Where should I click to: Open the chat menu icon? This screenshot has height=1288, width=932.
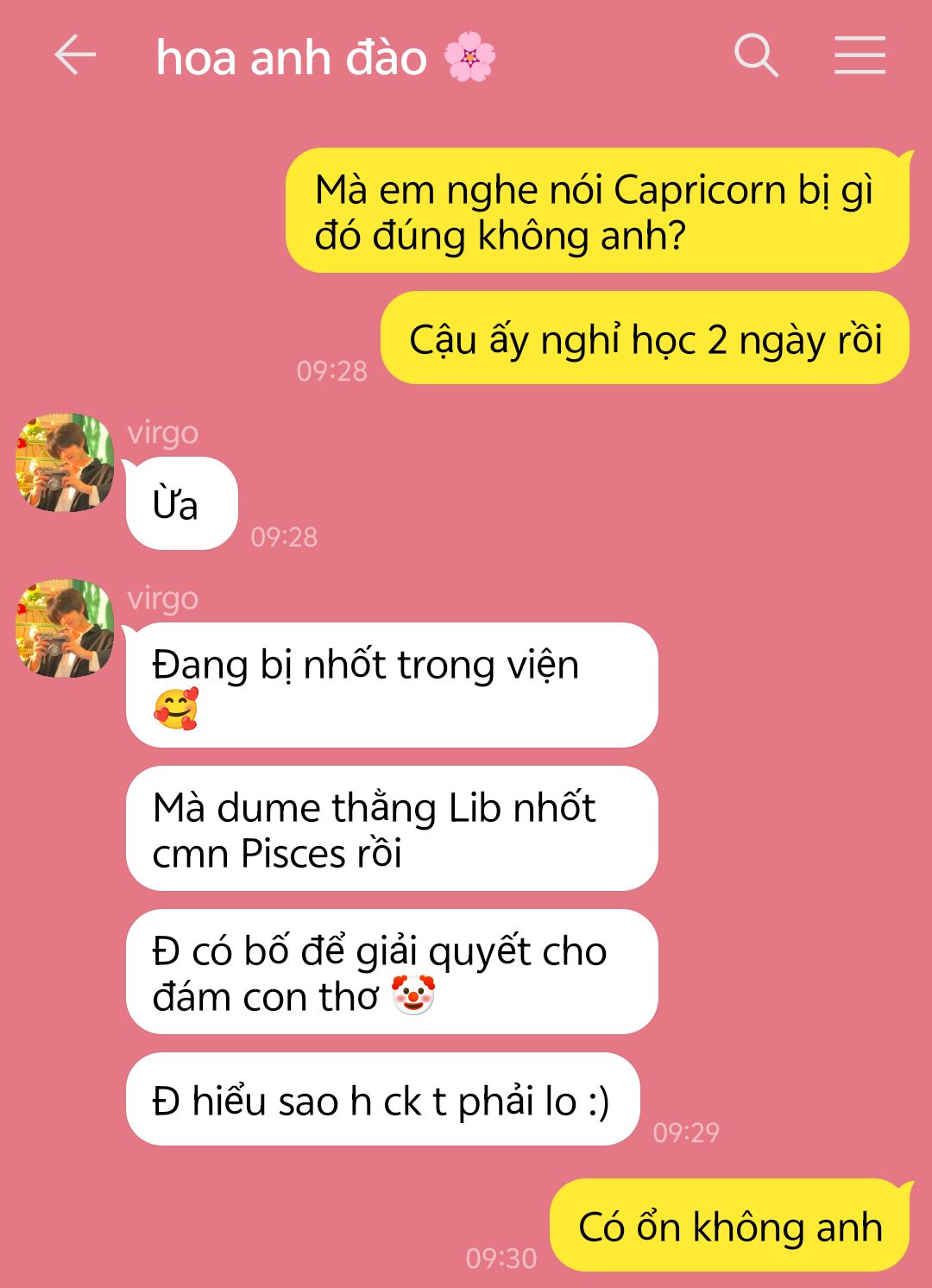point(860,56)
